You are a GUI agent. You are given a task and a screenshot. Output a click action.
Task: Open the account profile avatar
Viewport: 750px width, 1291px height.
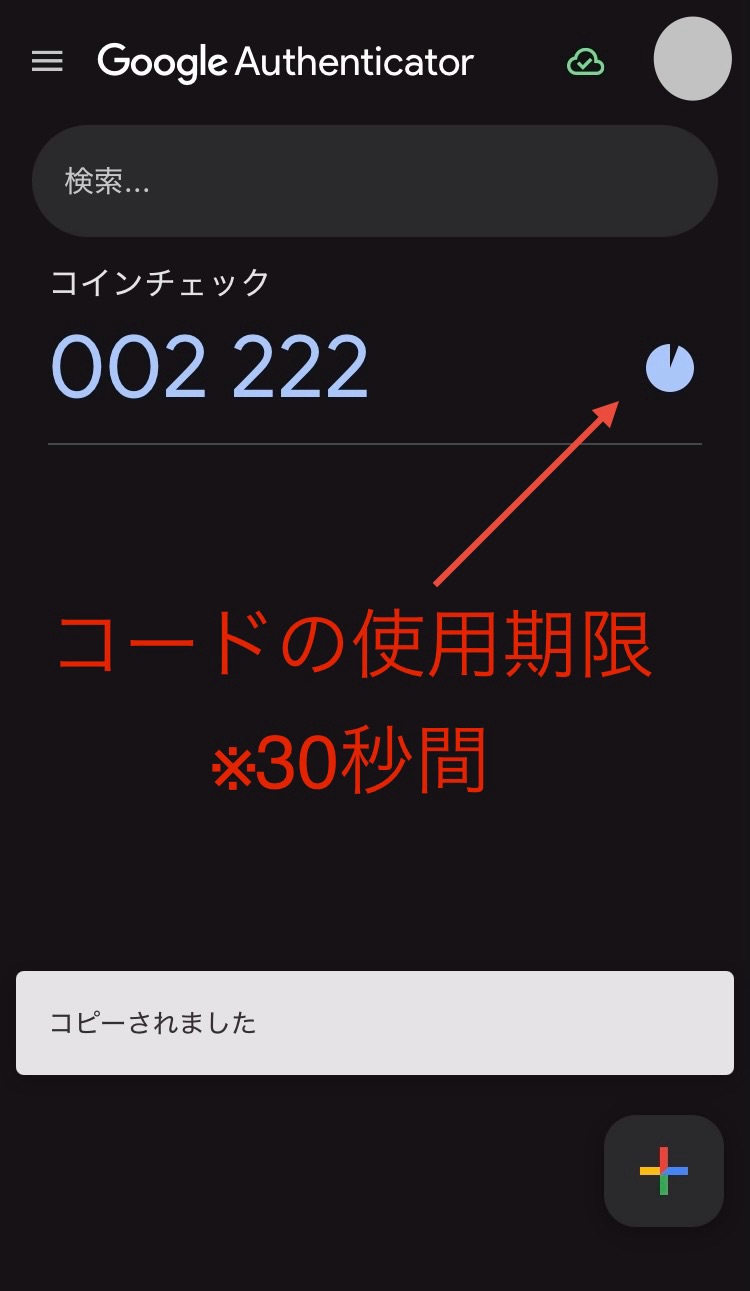[692, 59]
